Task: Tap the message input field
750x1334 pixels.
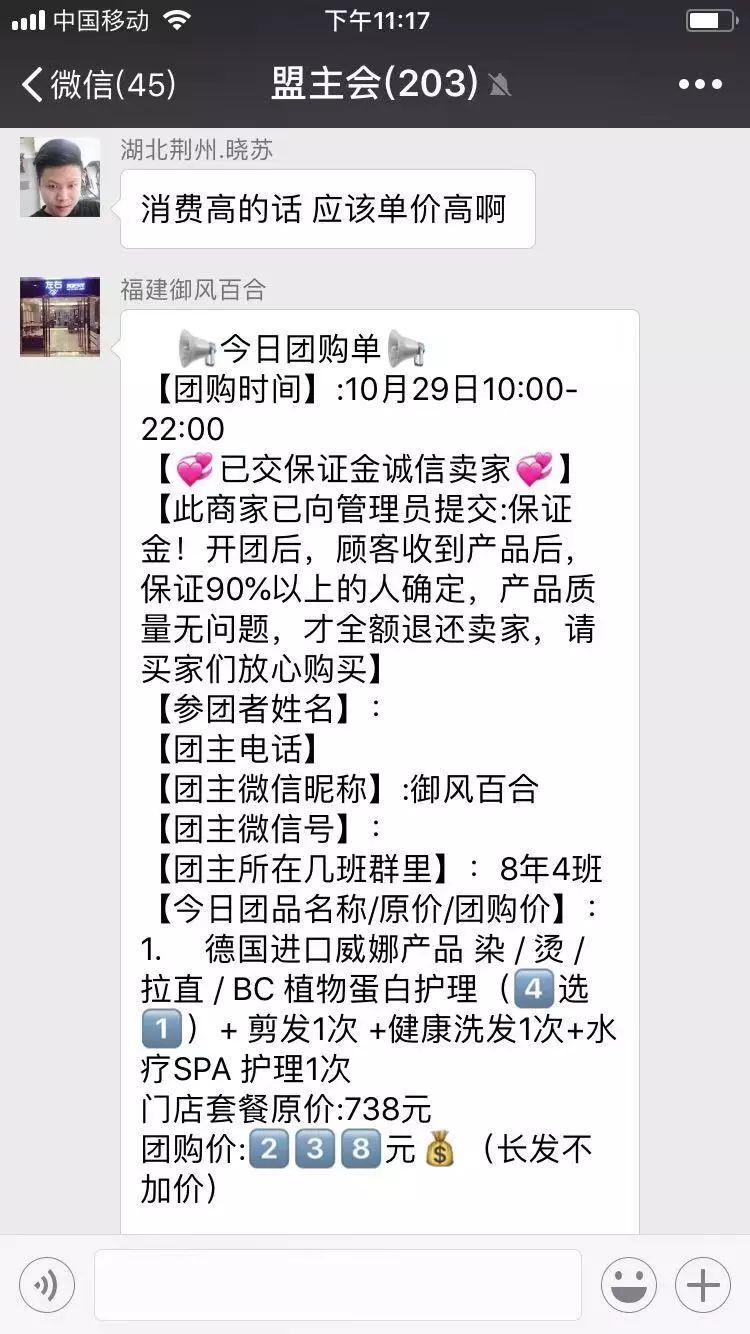Action: 340,1285
